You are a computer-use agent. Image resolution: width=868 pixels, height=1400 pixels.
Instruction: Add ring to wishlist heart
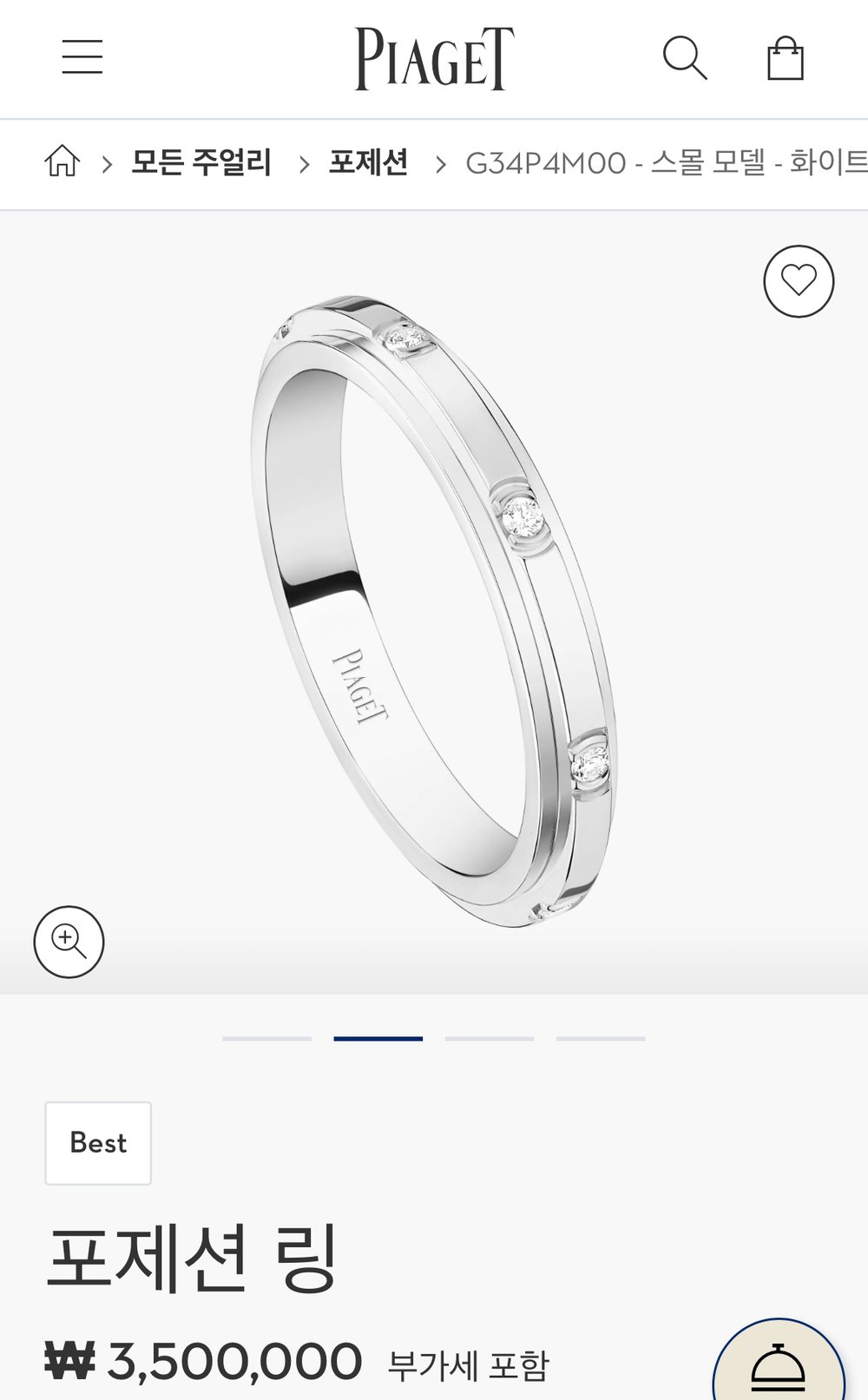coord(799,281)
